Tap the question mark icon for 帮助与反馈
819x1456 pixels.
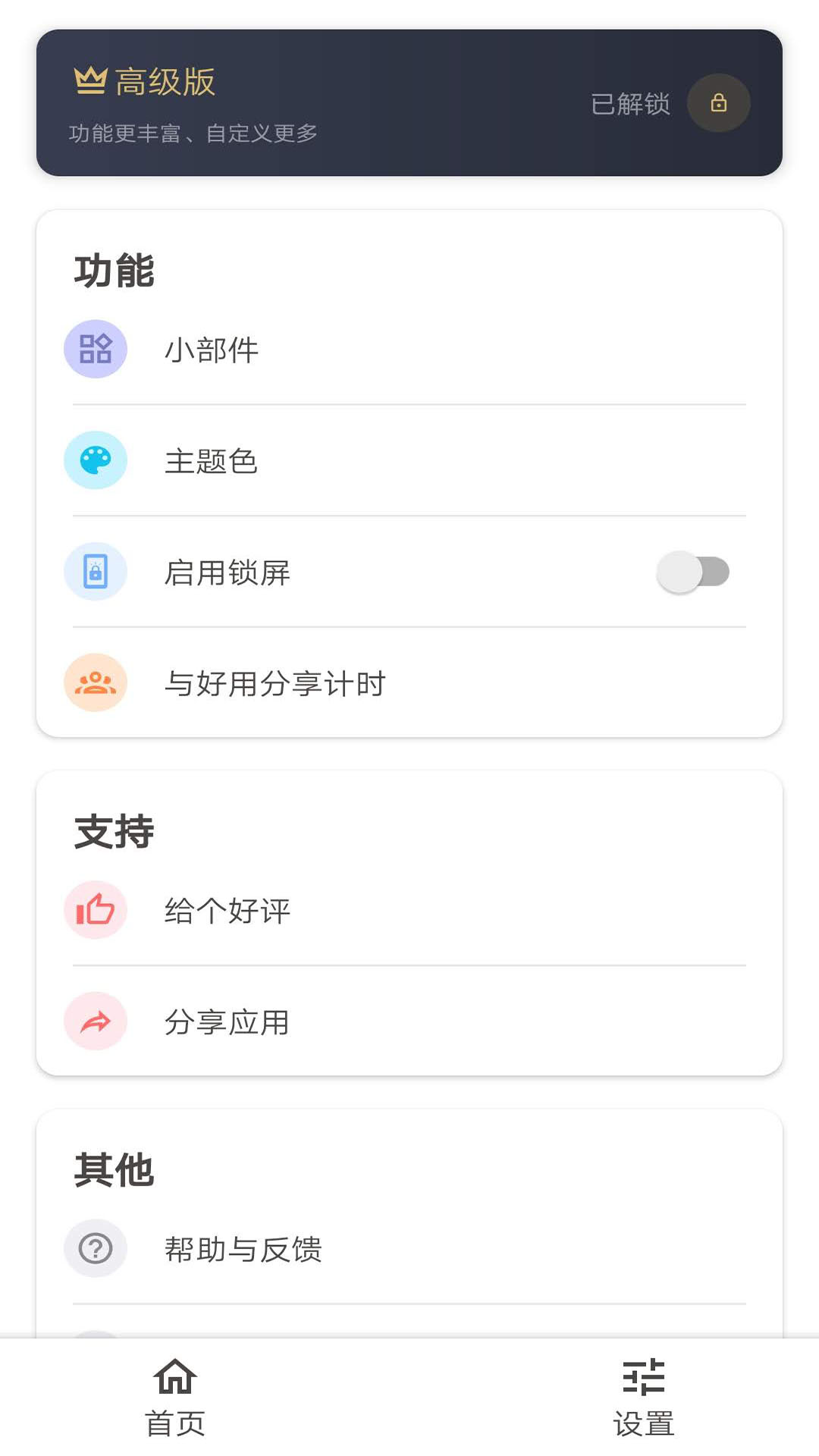[x=95, y=1247]
